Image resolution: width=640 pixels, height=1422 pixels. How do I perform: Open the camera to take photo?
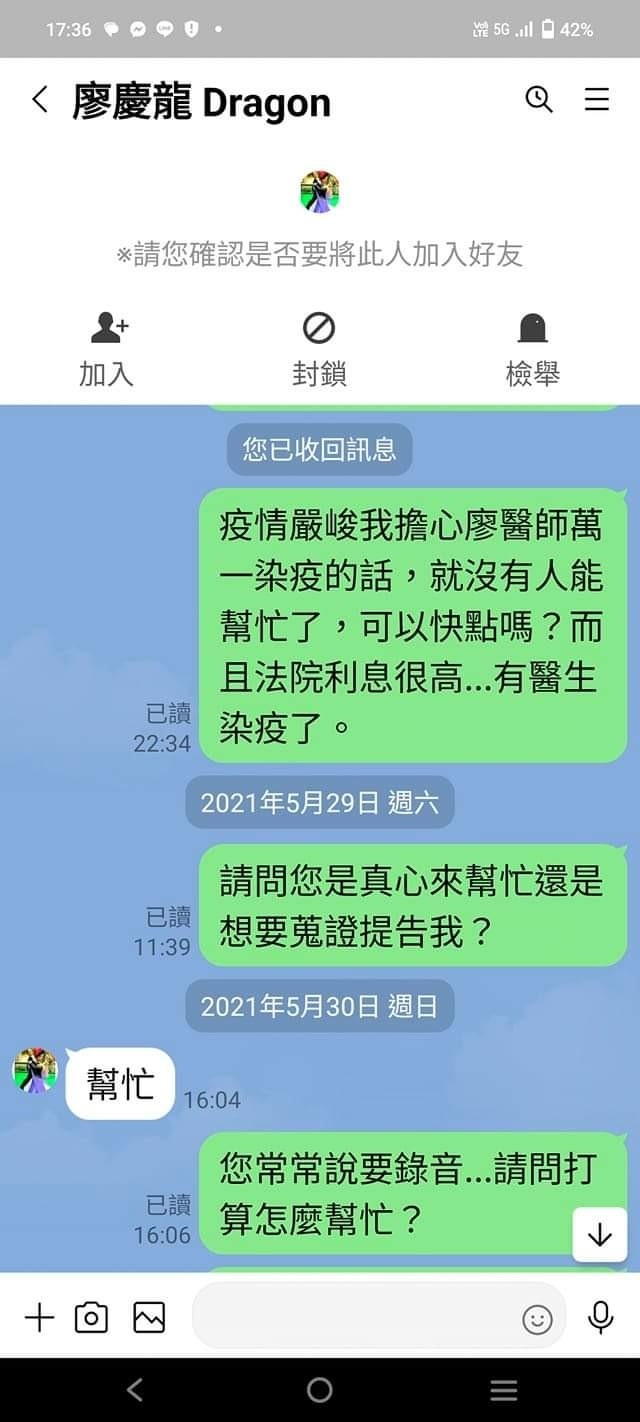point(91,1318)
